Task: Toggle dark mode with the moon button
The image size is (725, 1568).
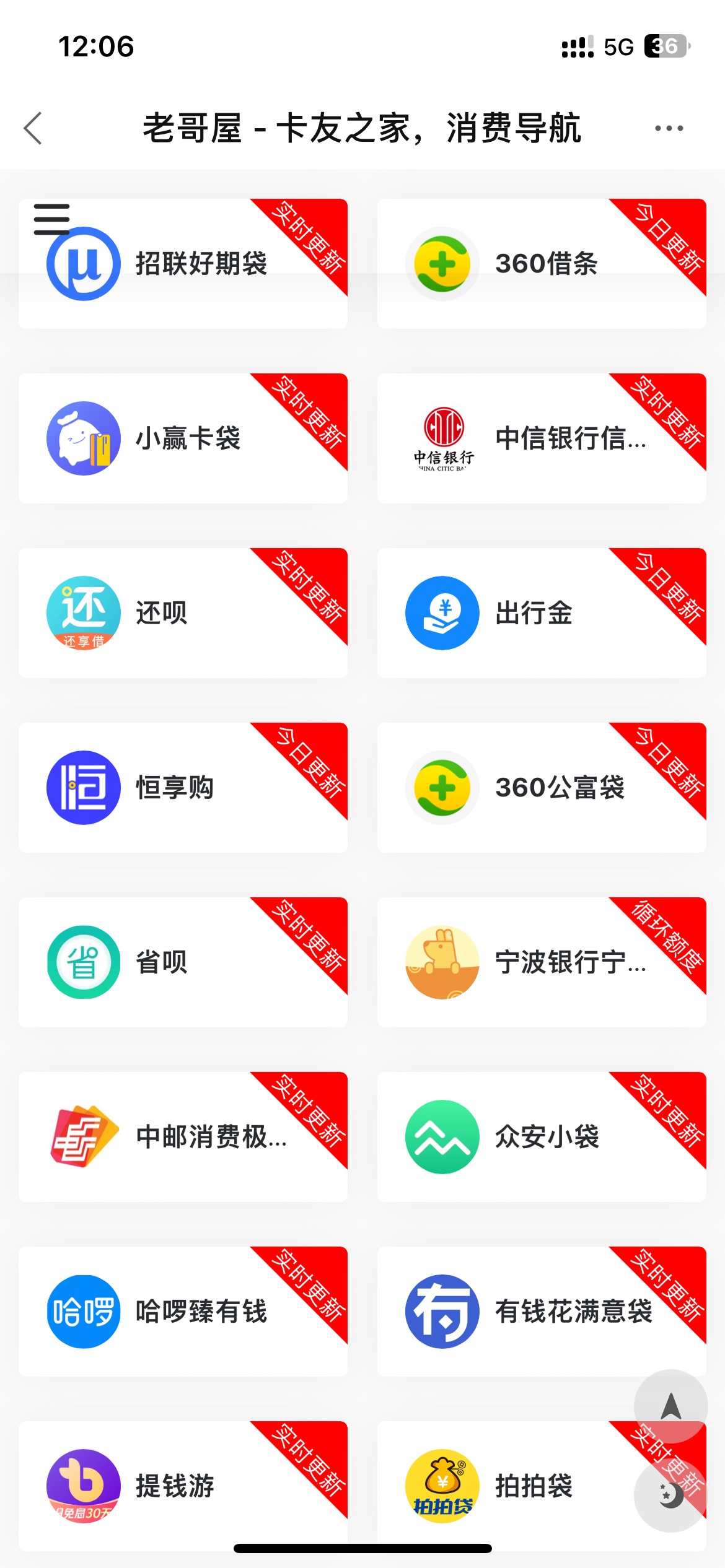Action: 670,1496
